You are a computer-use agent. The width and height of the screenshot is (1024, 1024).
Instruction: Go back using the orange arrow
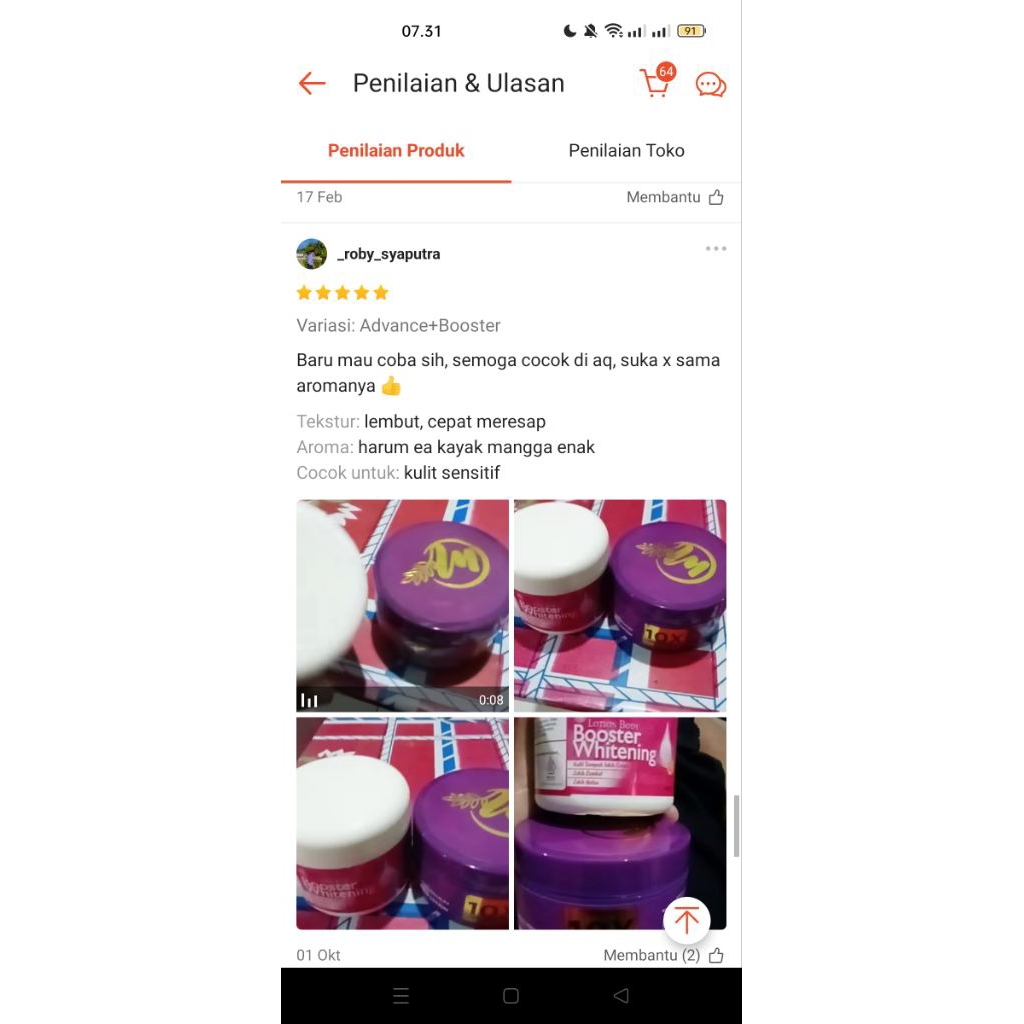tap(312, 84)
